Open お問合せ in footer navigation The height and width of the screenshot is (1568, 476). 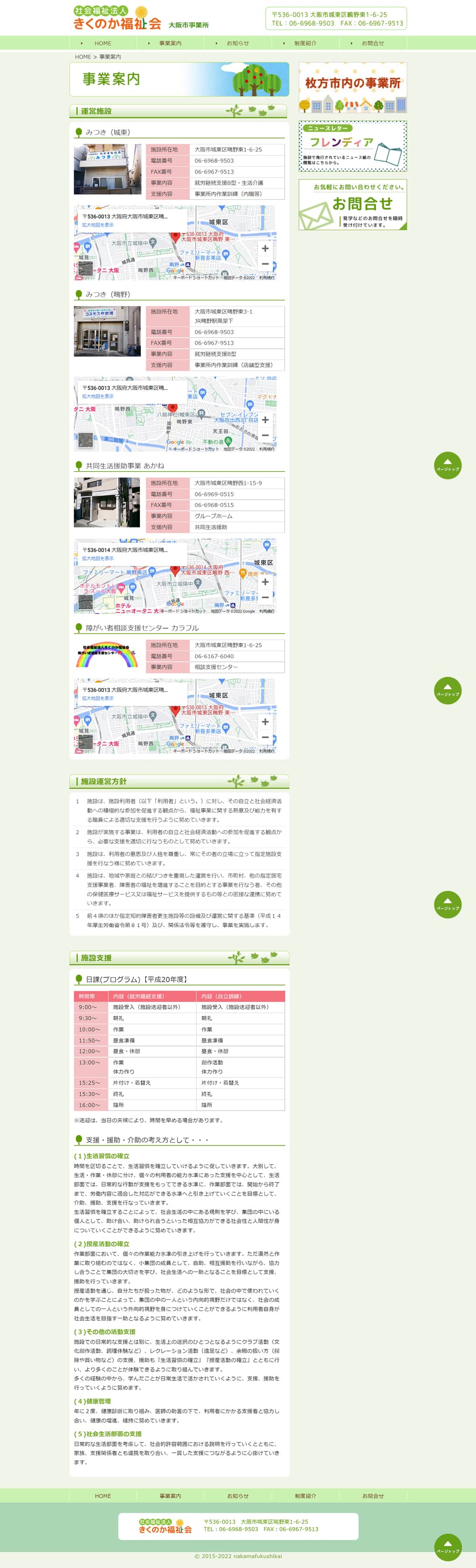(373, 1496)
